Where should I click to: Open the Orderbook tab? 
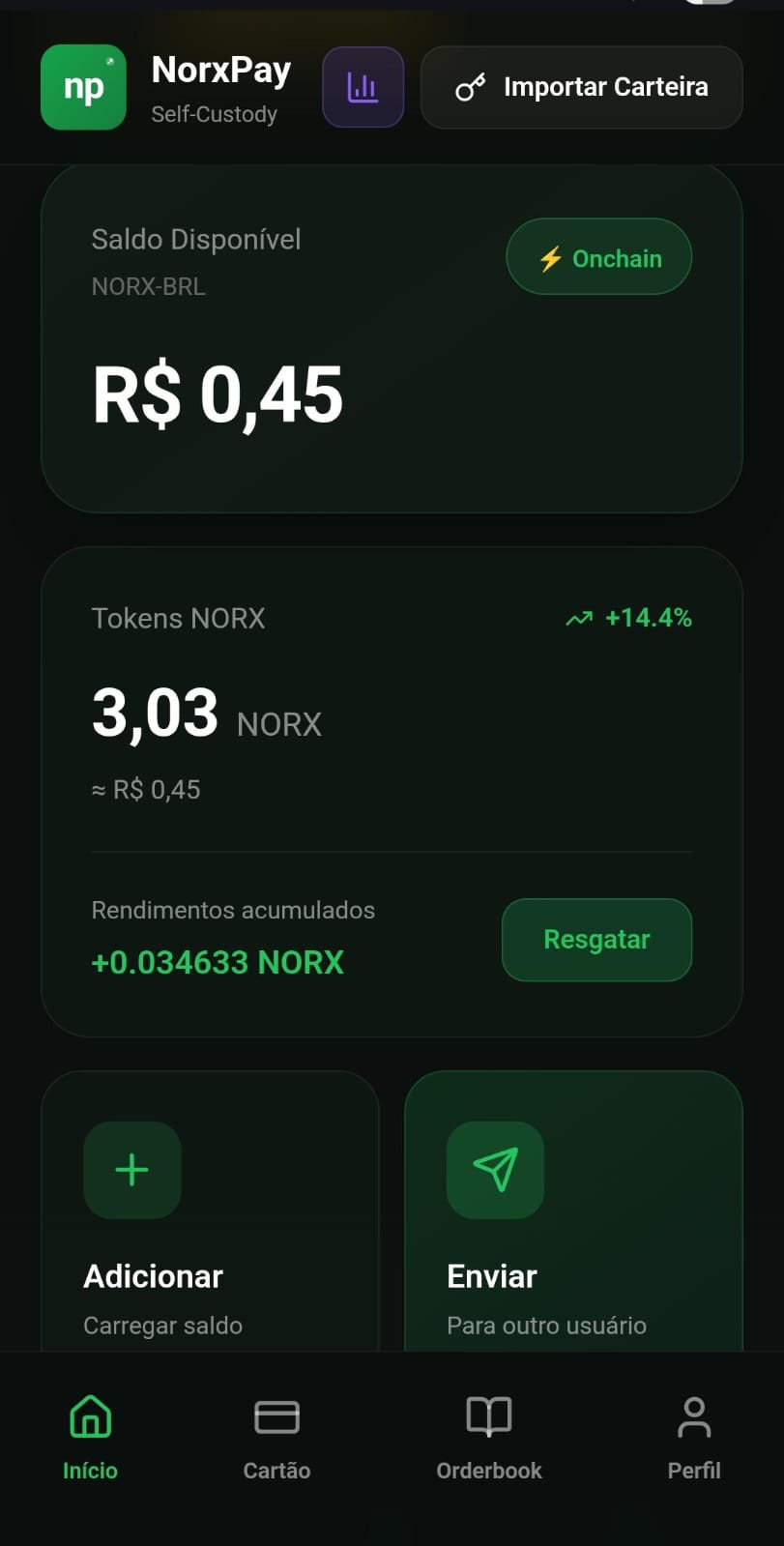[488, 1438]
